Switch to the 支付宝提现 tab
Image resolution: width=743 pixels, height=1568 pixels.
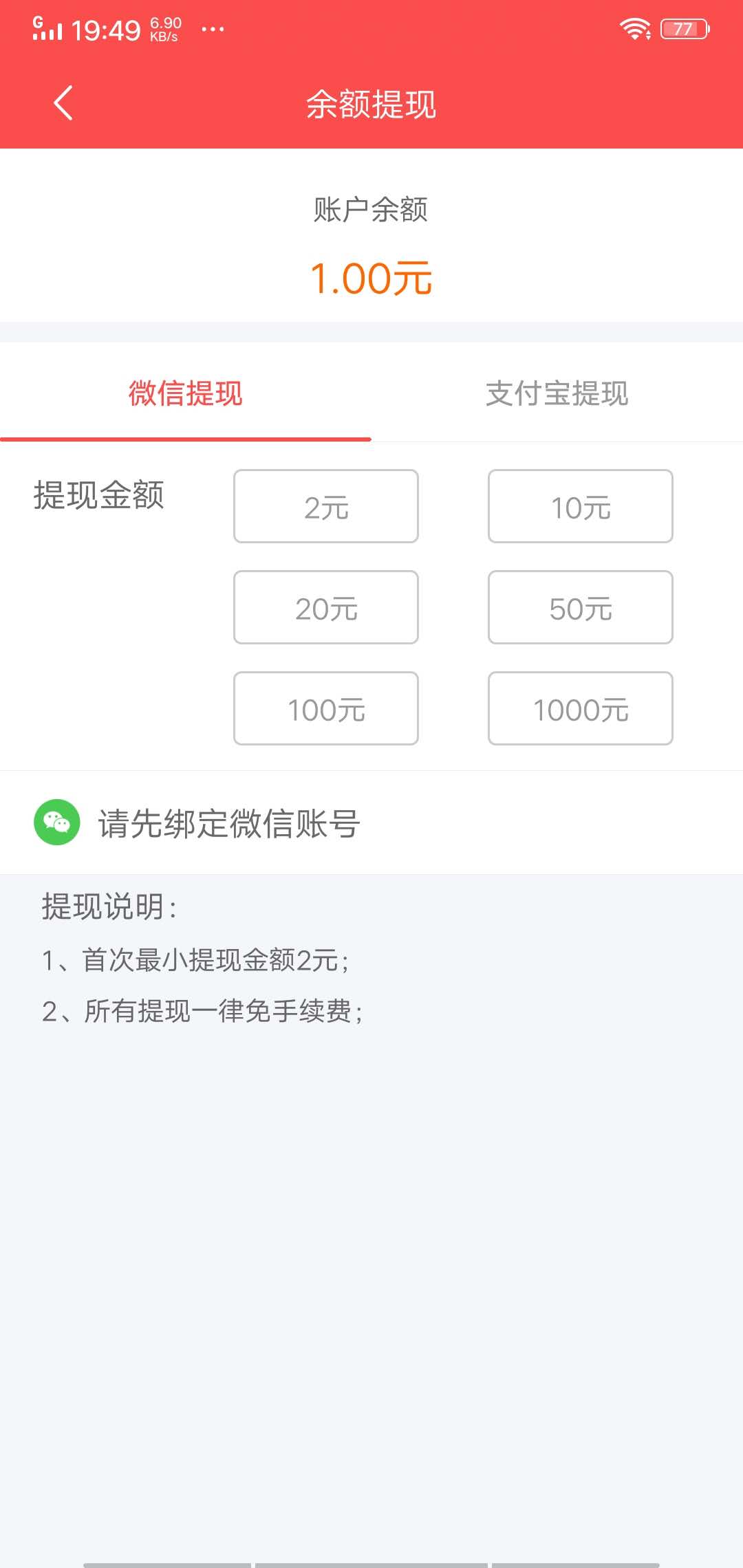[557, 393]
